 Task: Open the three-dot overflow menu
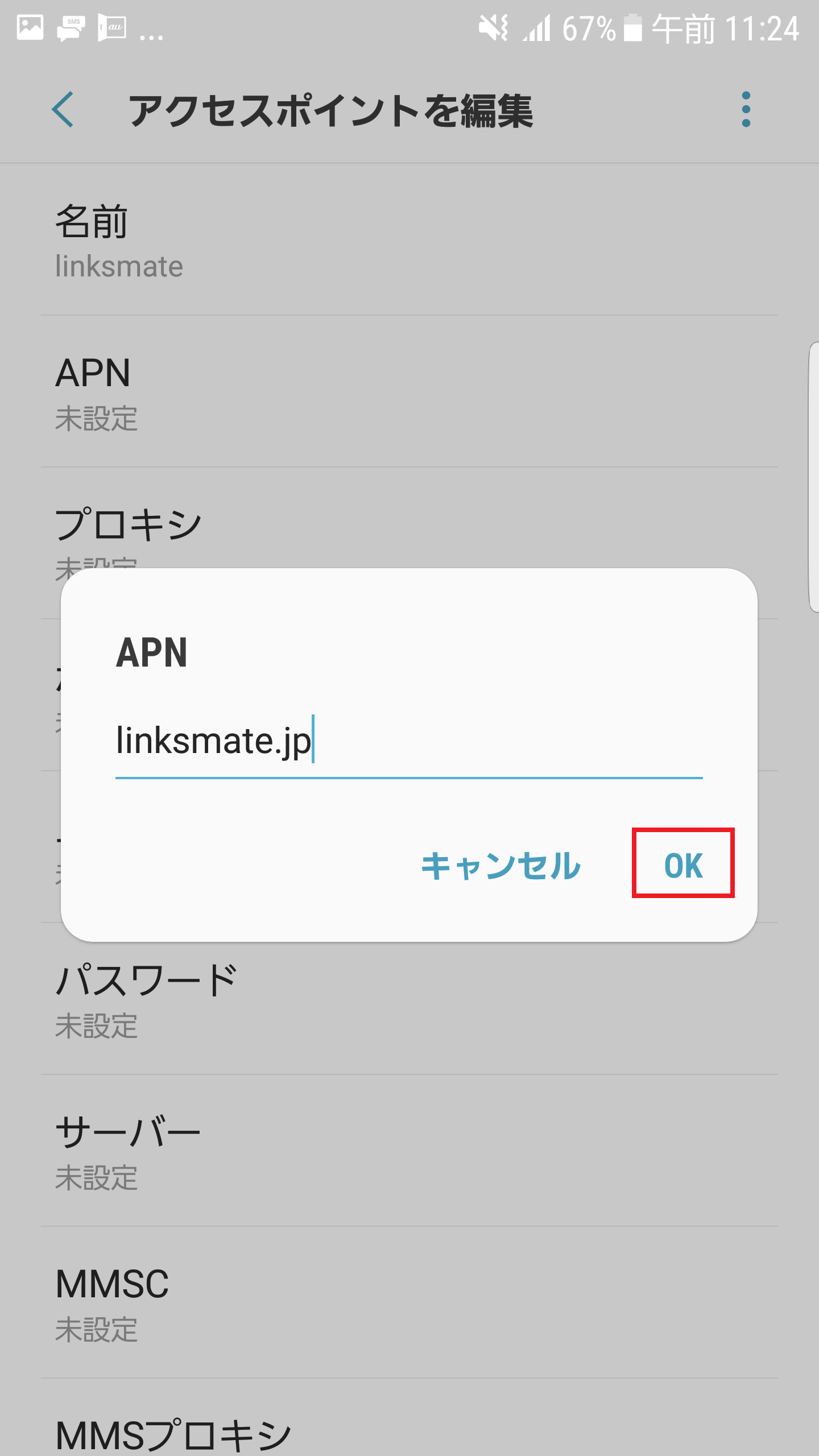[746, 109]
